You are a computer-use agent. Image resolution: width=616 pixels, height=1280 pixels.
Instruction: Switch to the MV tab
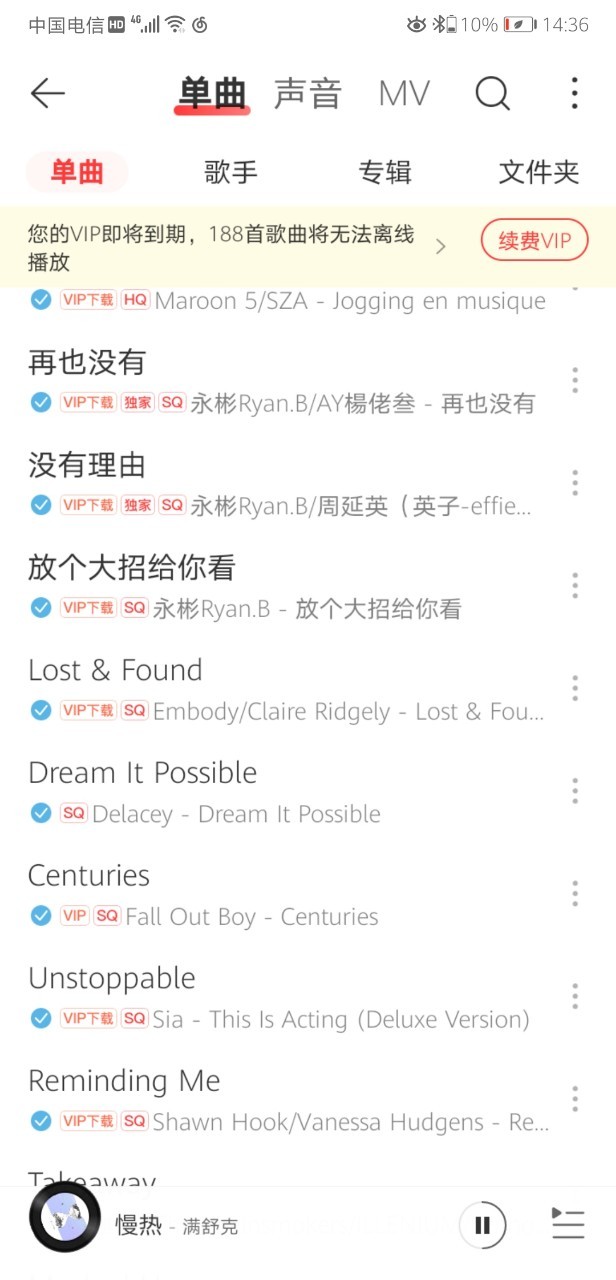(404, 94)
